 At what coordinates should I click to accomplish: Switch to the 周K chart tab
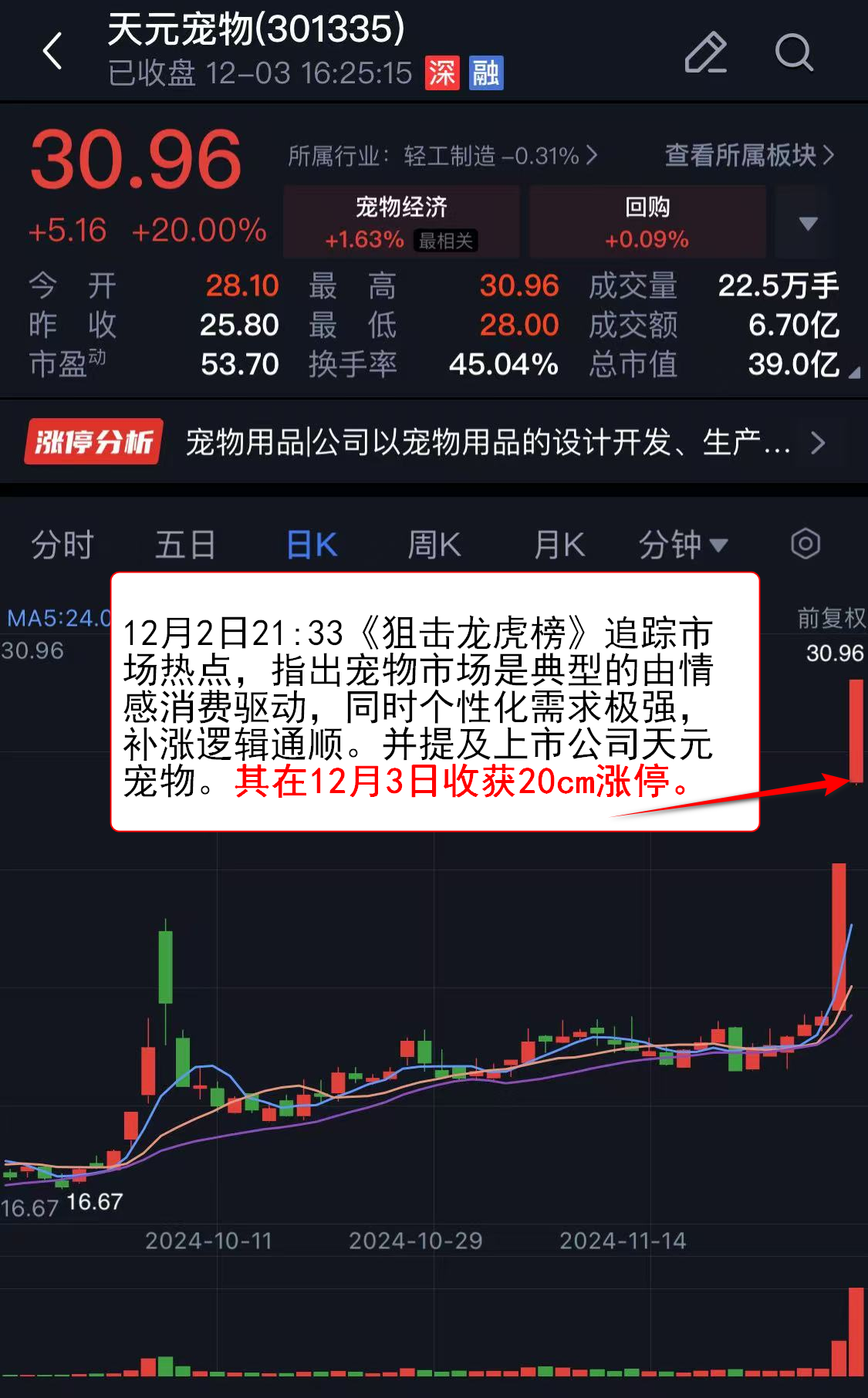coord(434,545)
